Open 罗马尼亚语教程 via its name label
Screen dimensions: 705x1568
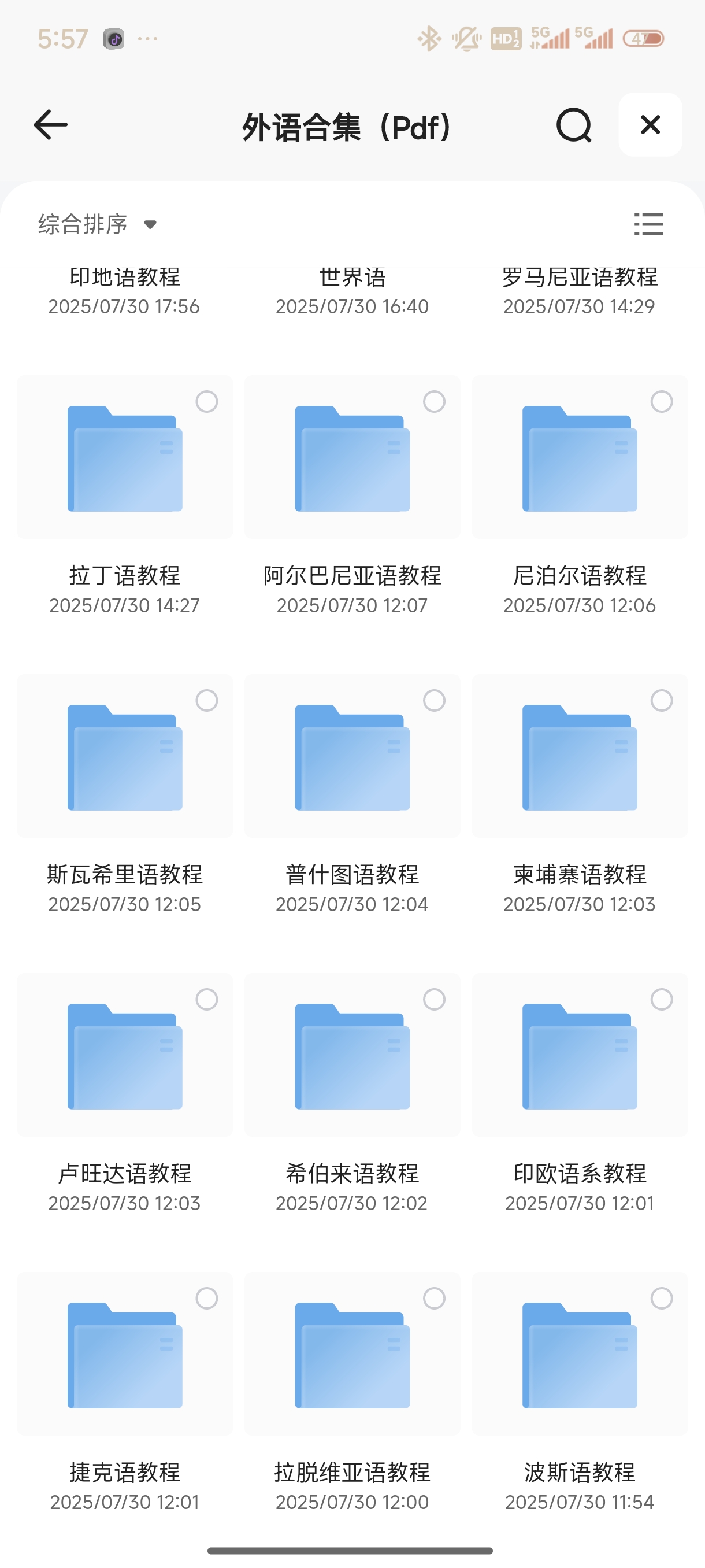point(579,278)
